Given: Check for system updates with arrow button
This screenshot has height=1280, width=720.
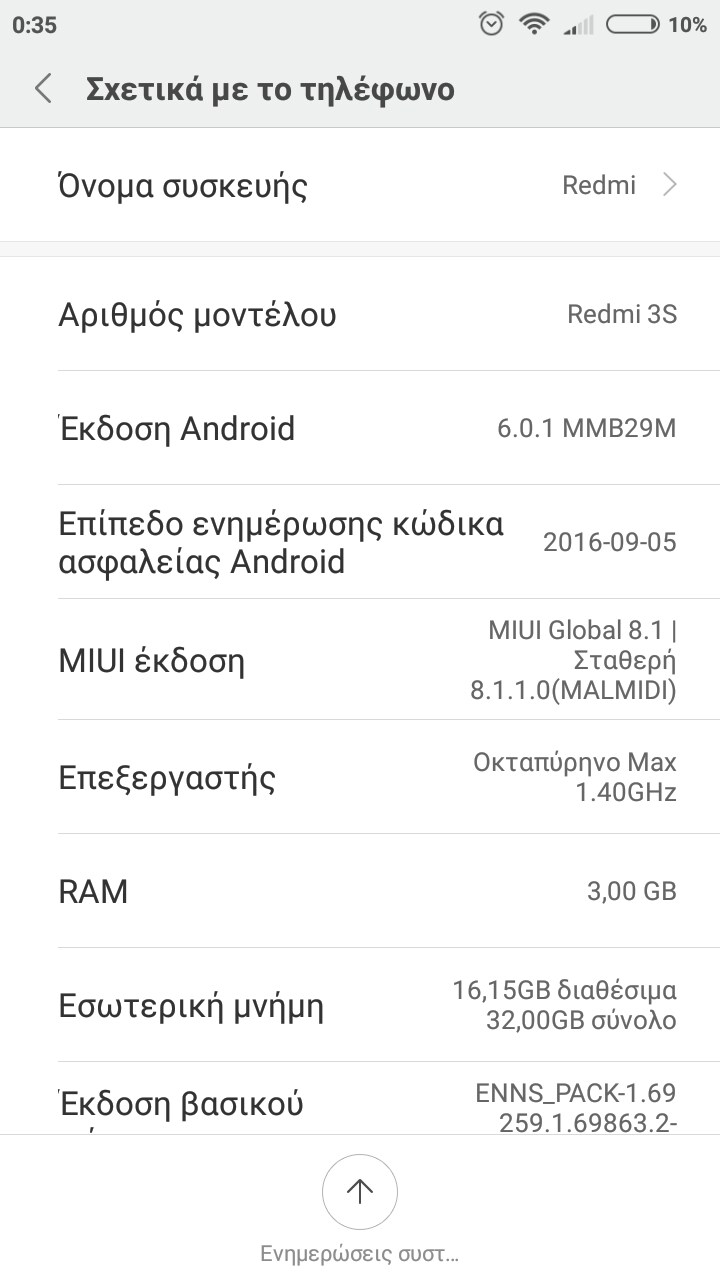Looking at the screenshot, I should pyautogui.click(x=360, y=1191).
